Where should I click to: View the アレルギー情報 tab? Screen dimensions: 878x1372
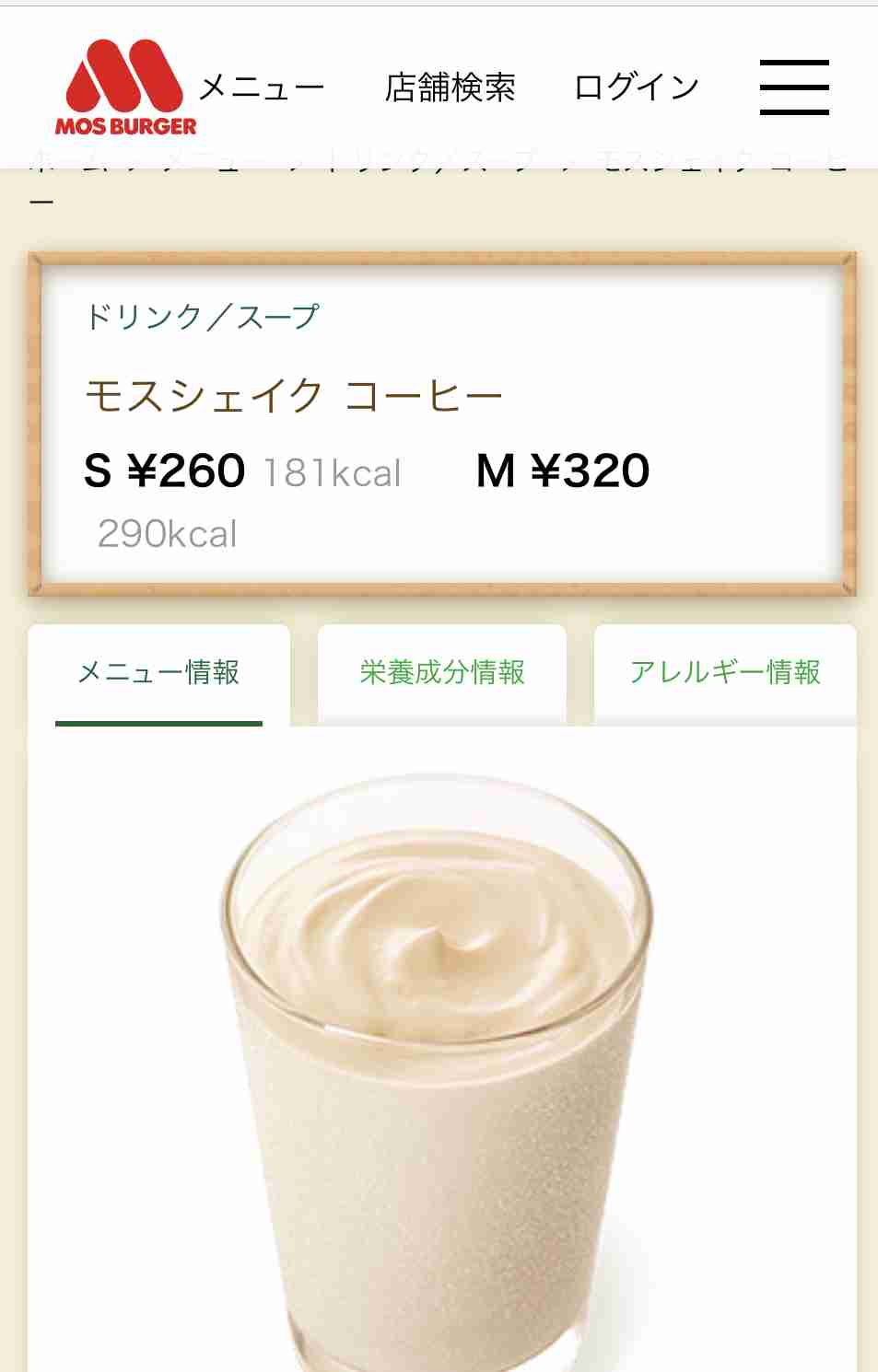(725, 673)
